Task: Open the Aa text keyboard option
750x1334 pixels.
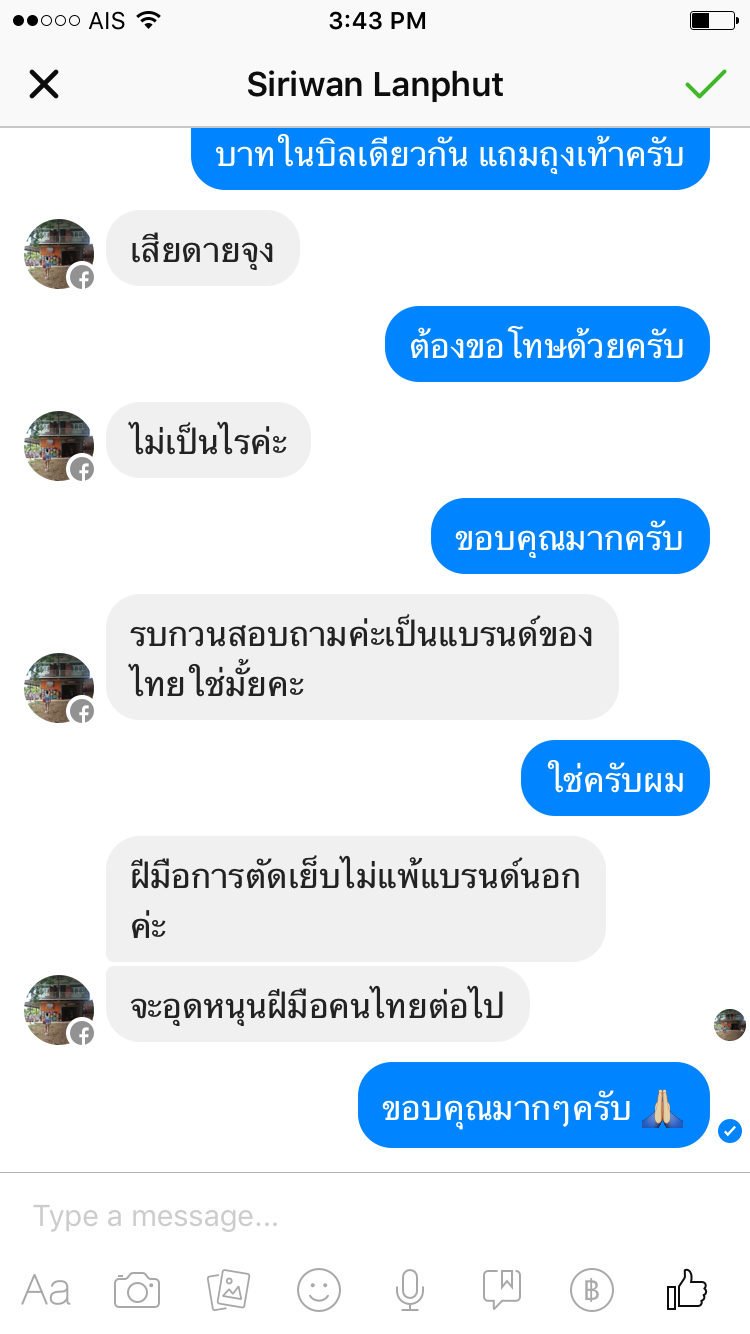Action: pyautogui.click(x=46, y=1290)
